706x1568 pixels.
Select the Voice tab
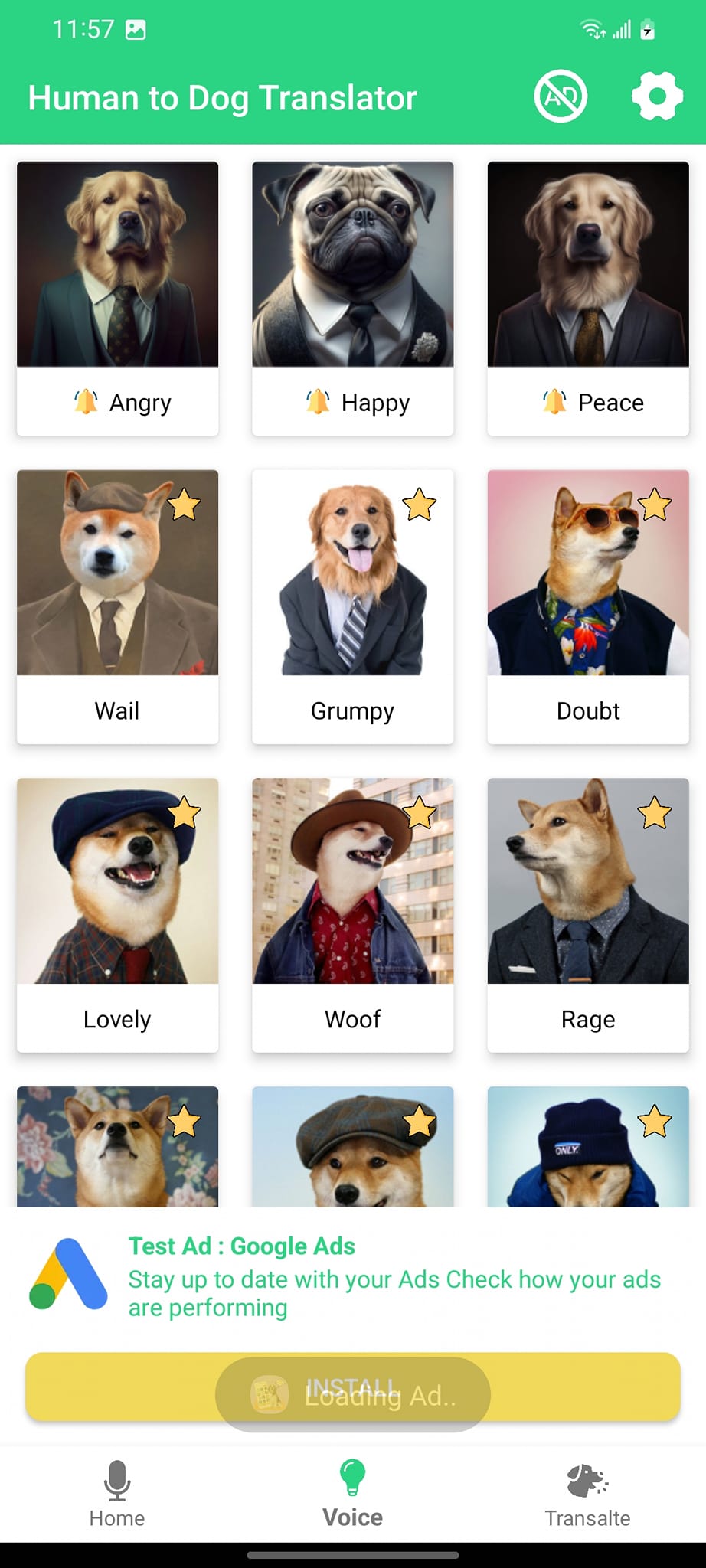[x=353, y=1494]
